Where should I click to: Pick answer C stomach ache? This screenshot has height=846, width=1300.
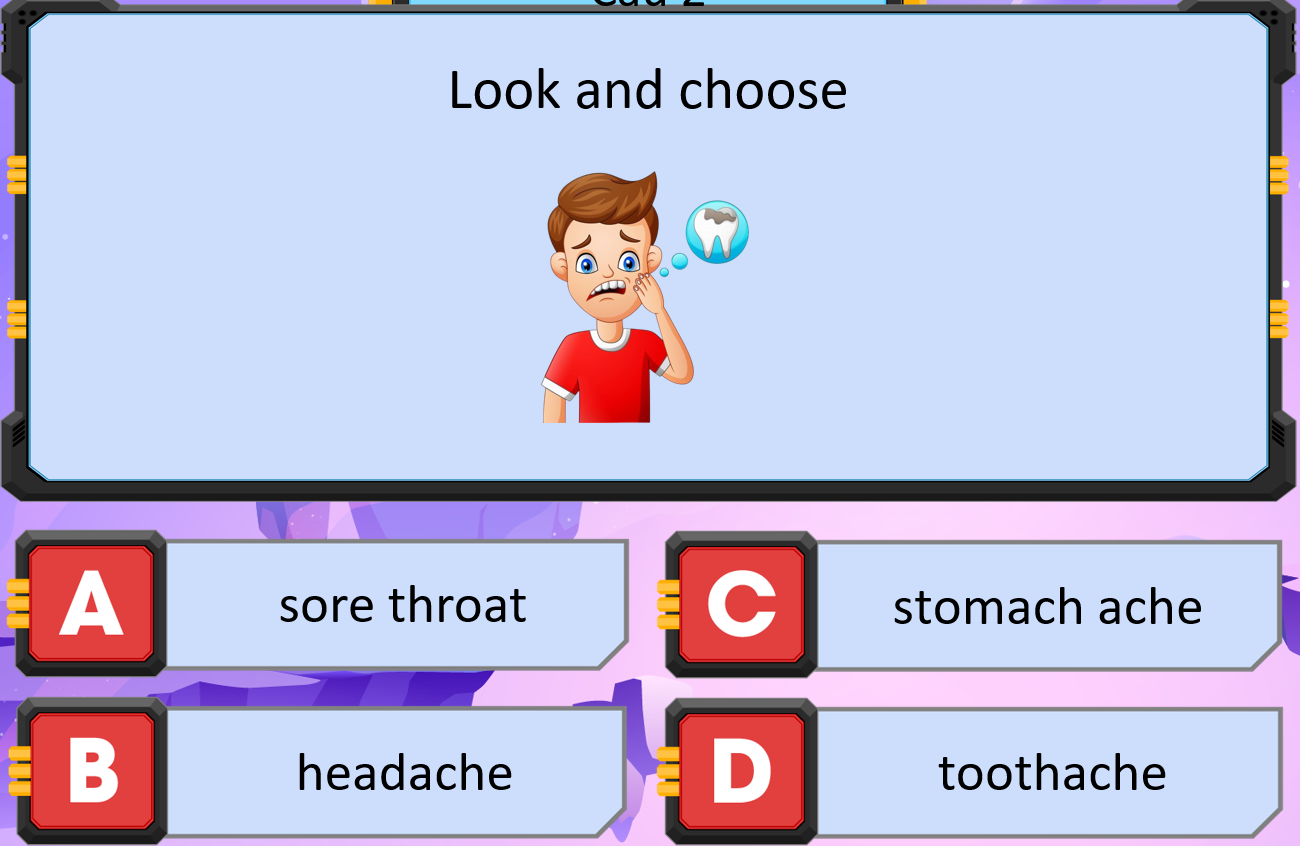(1045, 606)
